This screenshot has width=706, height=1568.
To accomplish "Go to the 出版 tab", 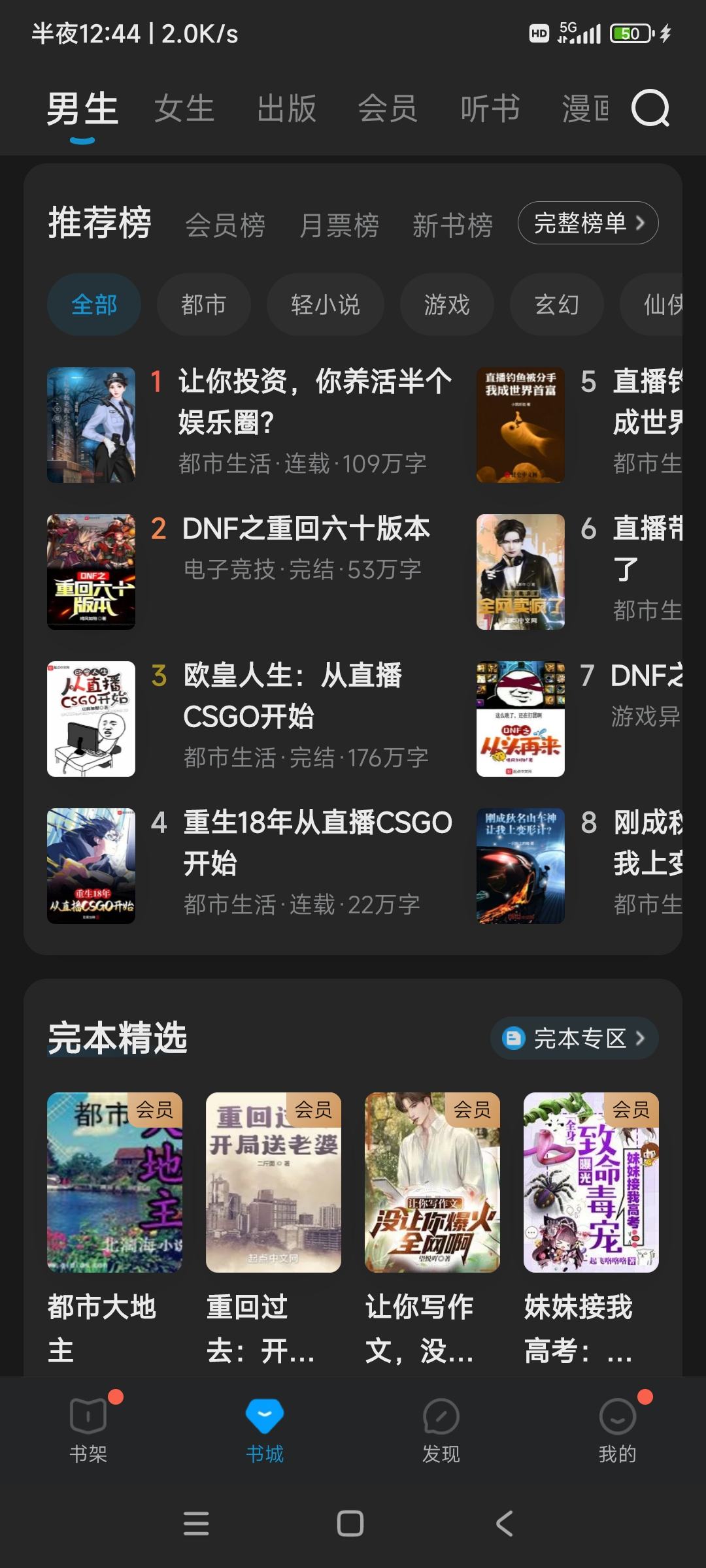I will click(286, 108).
